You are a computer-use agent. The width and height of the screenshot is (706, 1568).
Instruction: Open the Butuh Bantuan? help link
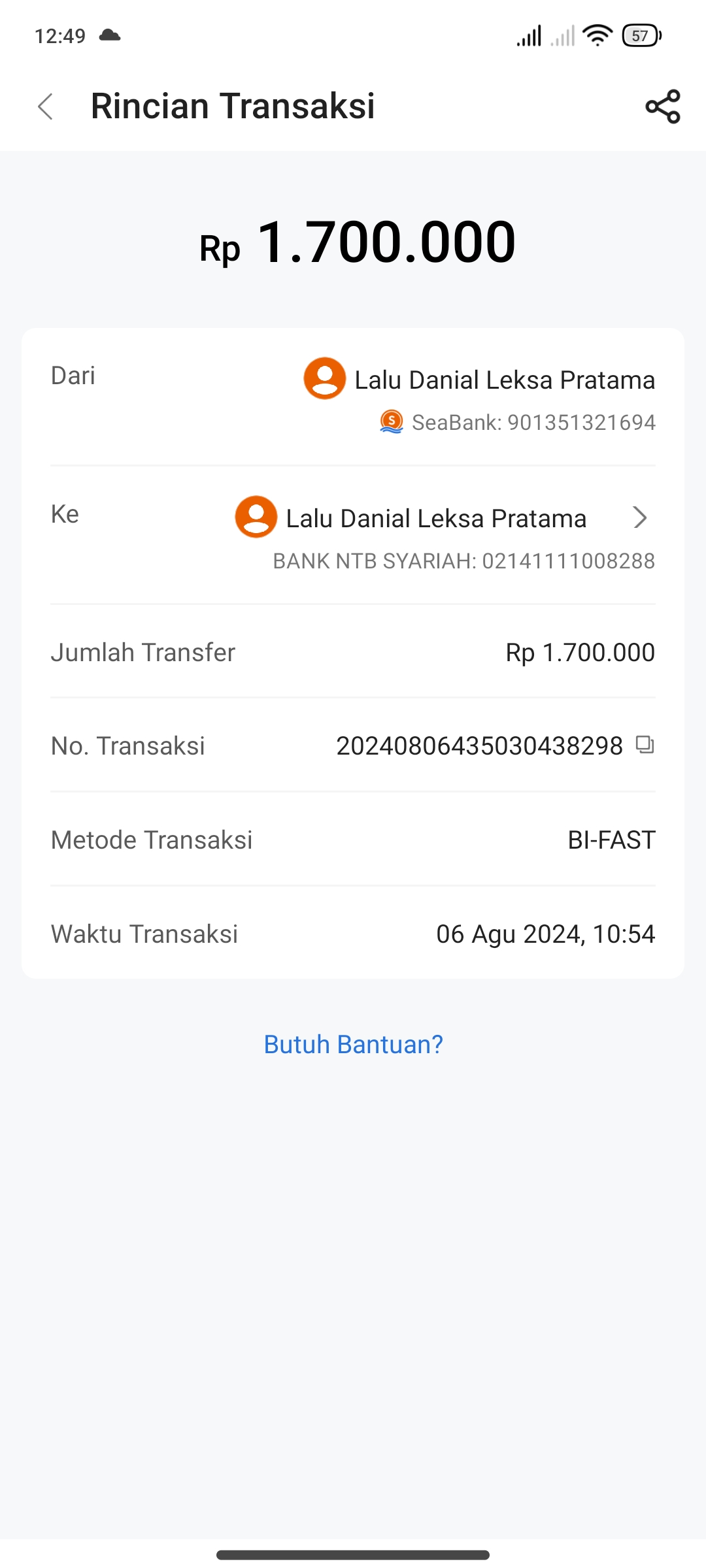(353, 1044)
